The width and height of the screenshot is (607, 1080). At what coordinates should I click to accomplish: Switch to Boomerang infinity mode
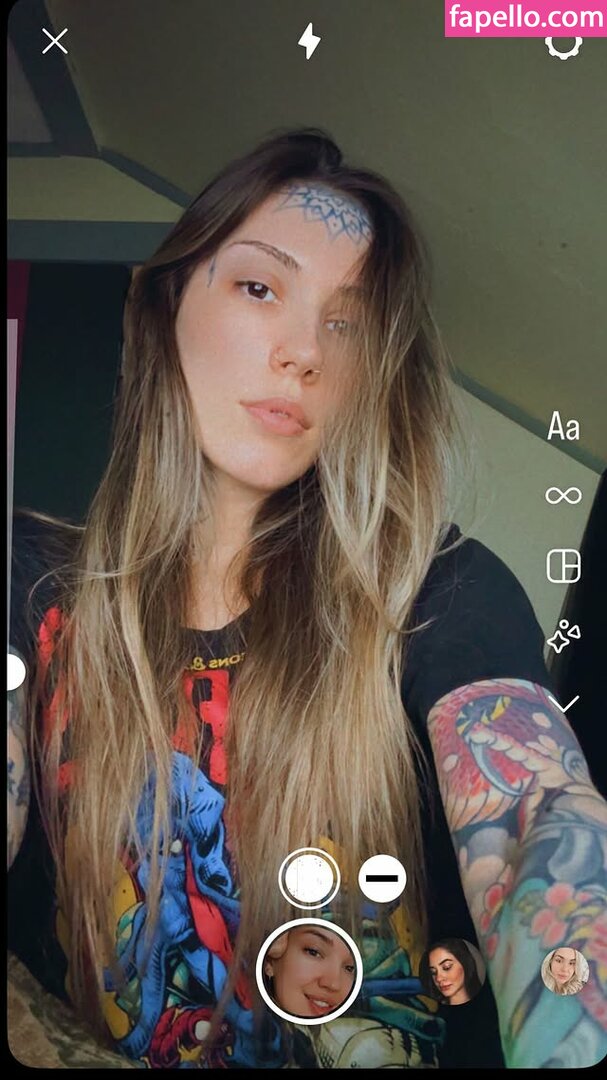563,495
